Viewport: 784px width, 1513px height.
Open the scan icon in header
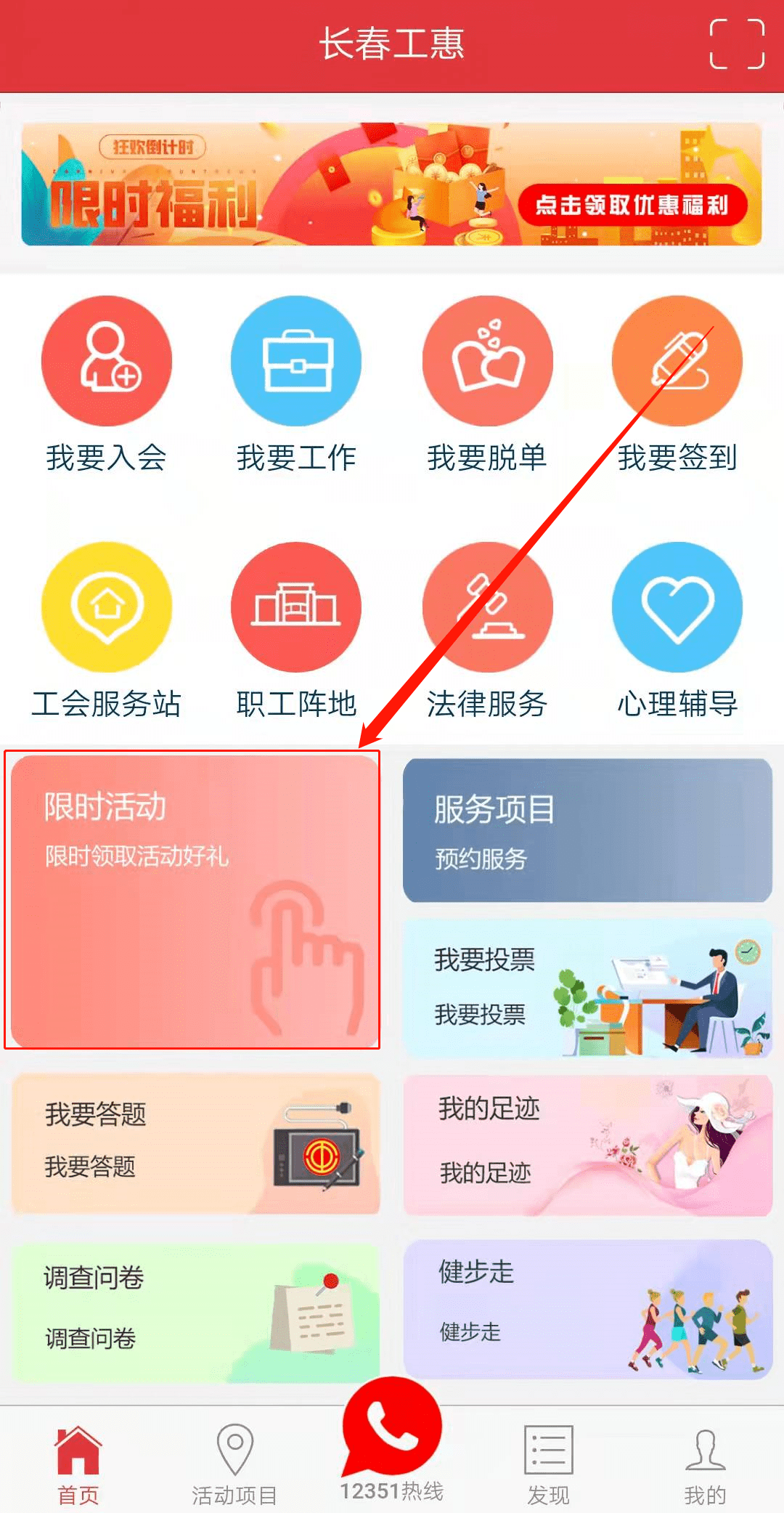coord(736,44)
